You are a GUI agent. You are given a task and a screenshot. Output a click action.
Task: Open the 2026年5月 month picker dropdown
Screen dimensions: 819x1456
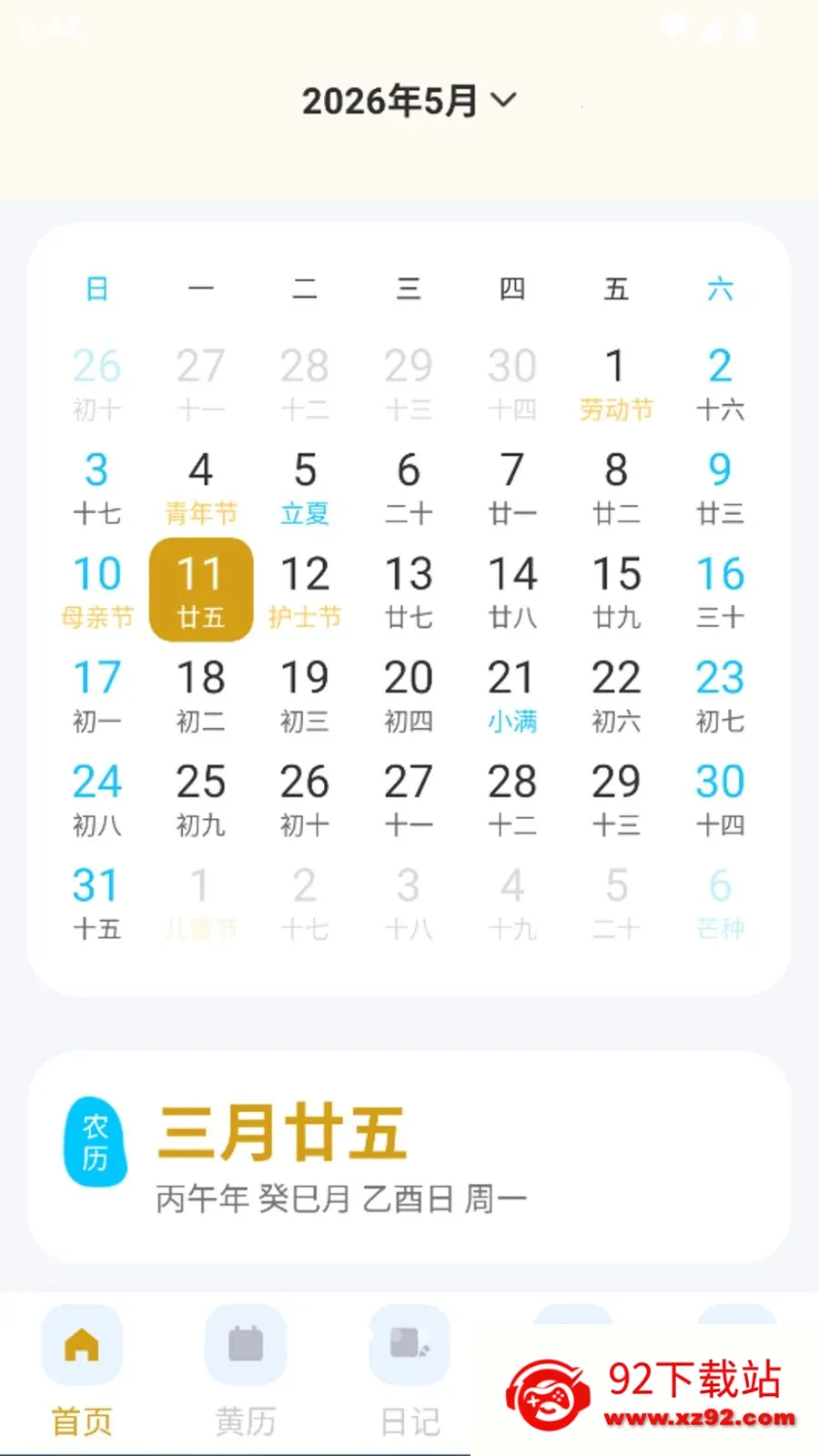click(x=409, y=100)
